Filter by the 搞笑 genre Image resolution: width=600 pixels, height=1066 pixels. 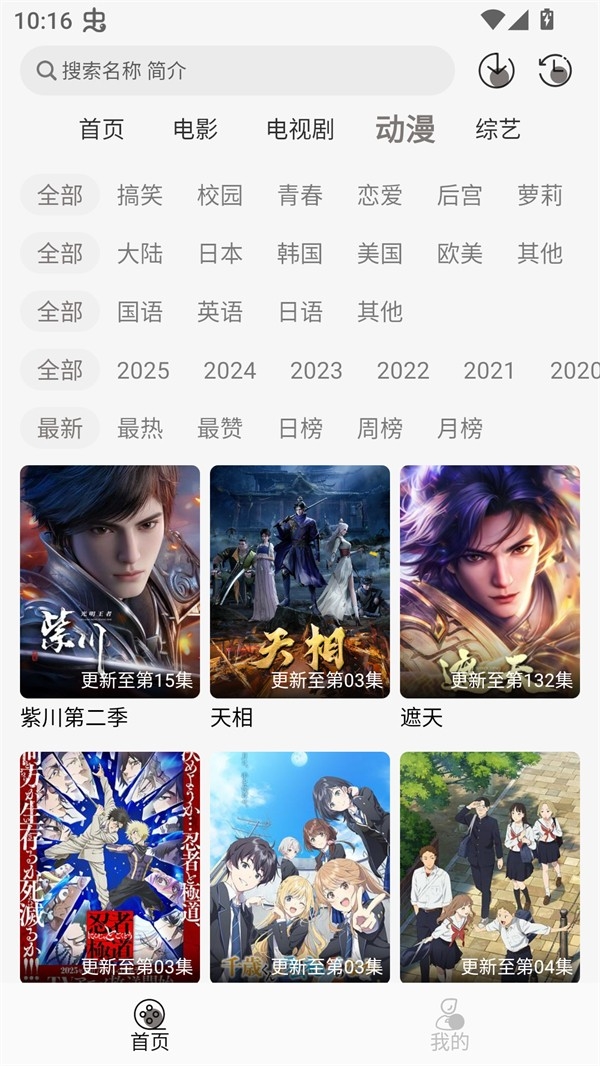pos(140,195)
